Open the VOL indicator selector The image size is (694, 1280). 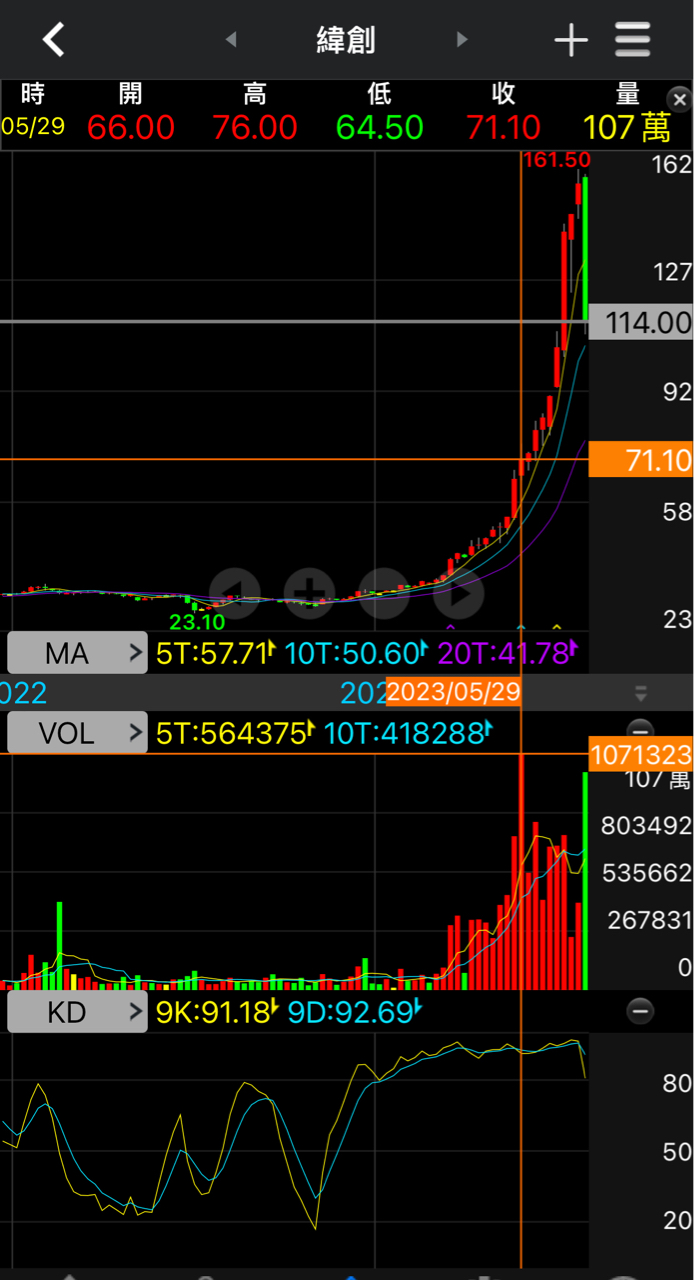coord(77,733)
